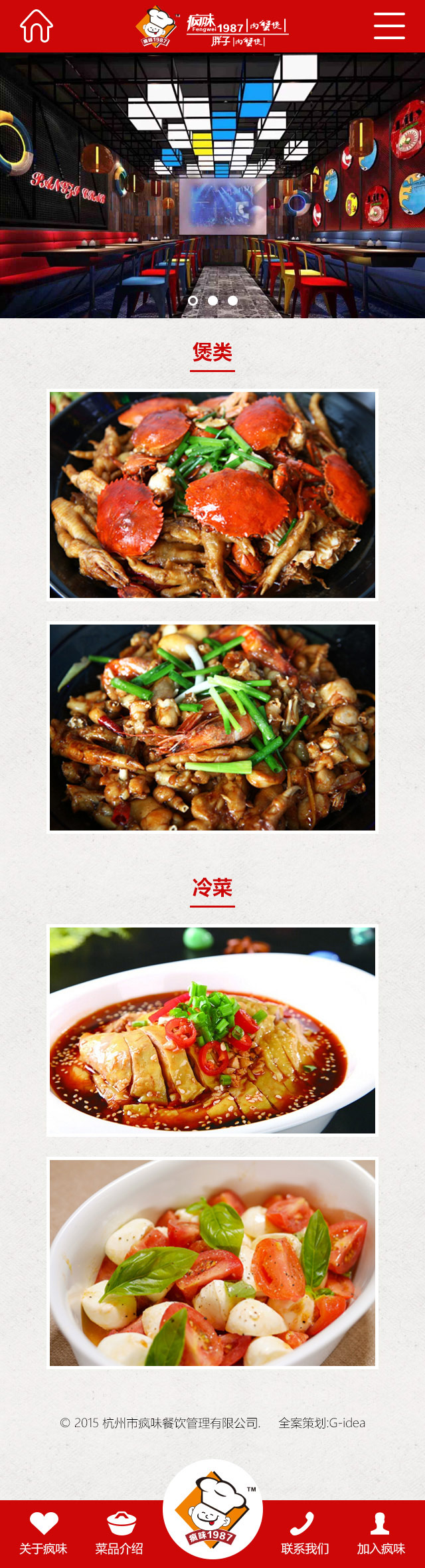Select the 加入疯味 tab

381,1533
